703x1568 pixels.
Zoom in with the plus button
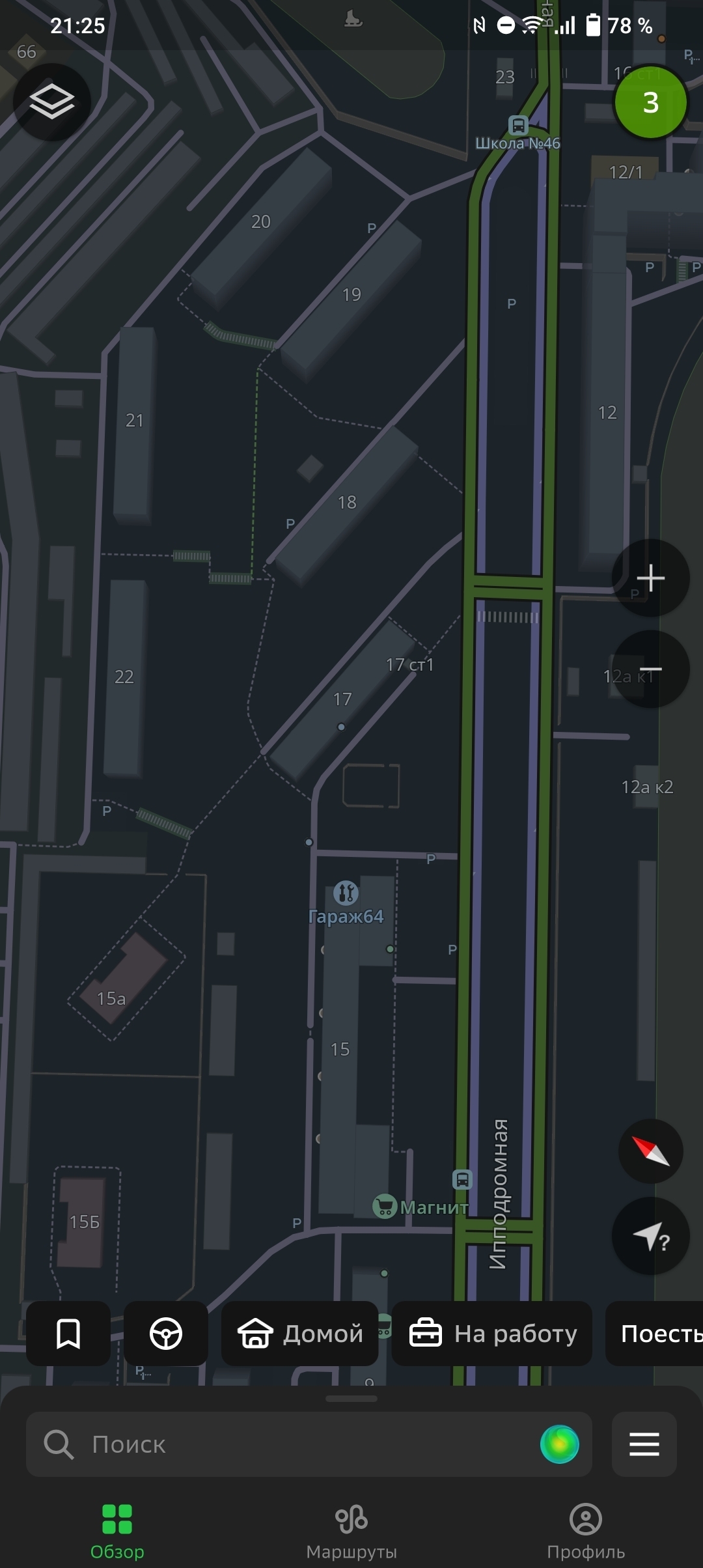[650, 578]
